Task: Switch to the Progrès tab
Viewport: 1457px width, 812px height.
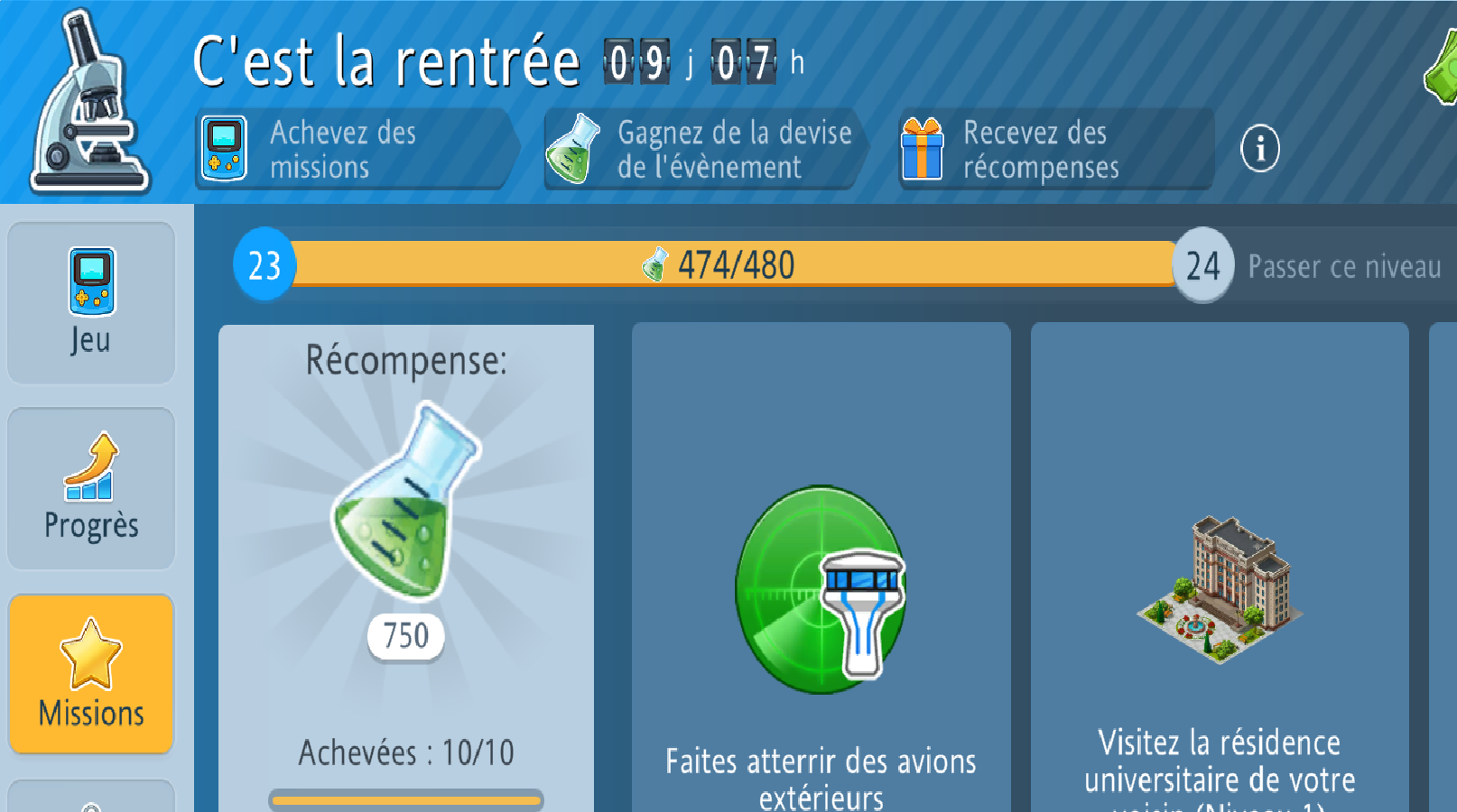Action: (x=91, y=488)
